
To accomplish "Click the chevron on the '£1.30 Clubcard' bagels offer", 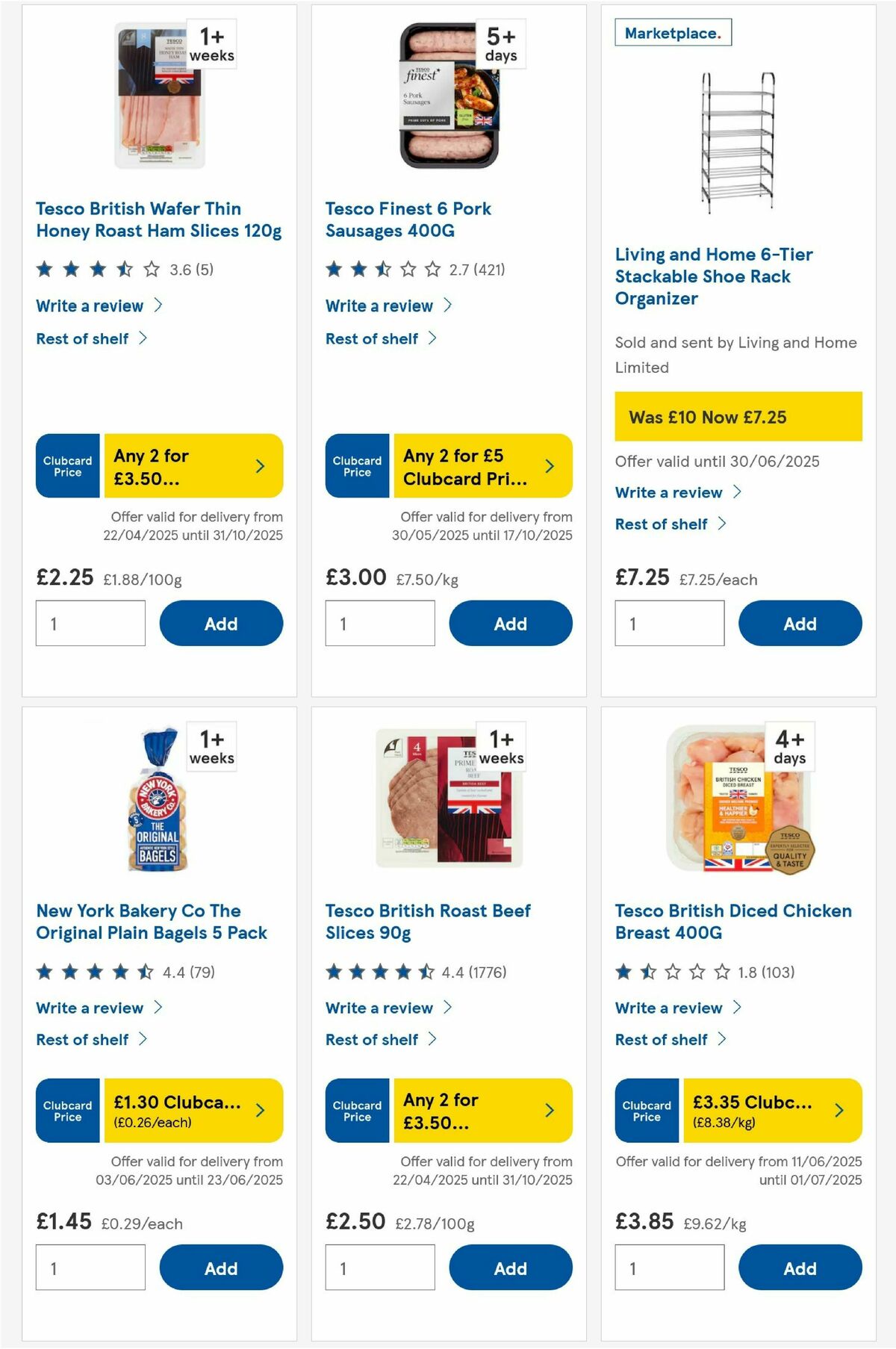I will coord(259,1111).
